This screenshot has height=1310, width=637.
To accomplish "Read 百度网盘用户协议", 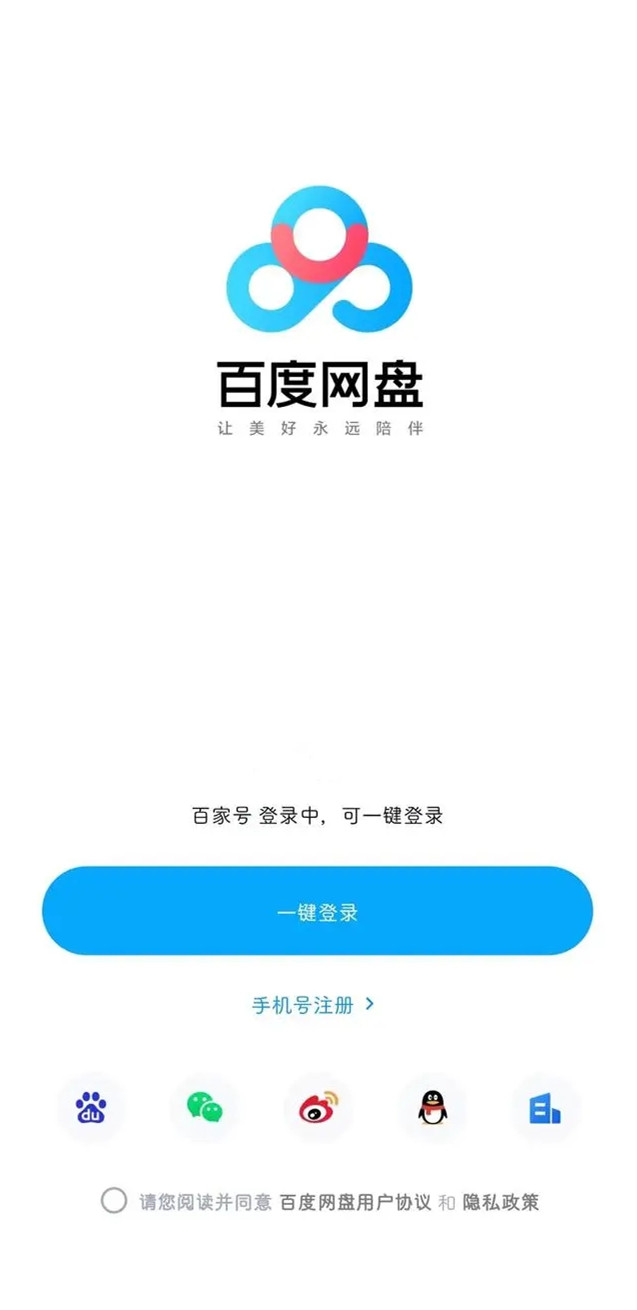I will (x=355, y=1202).
